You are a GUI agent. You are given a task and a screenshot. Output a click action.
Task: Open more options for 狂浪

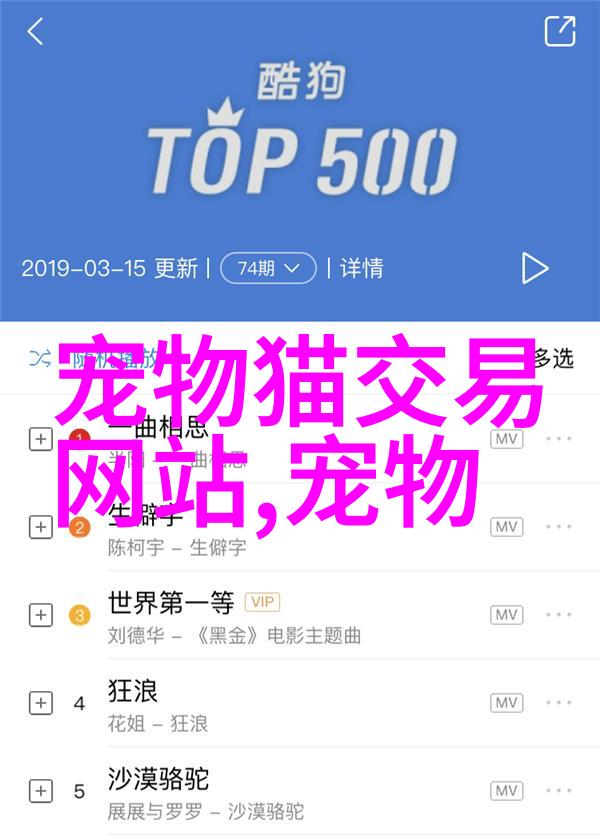coord(559,703)
